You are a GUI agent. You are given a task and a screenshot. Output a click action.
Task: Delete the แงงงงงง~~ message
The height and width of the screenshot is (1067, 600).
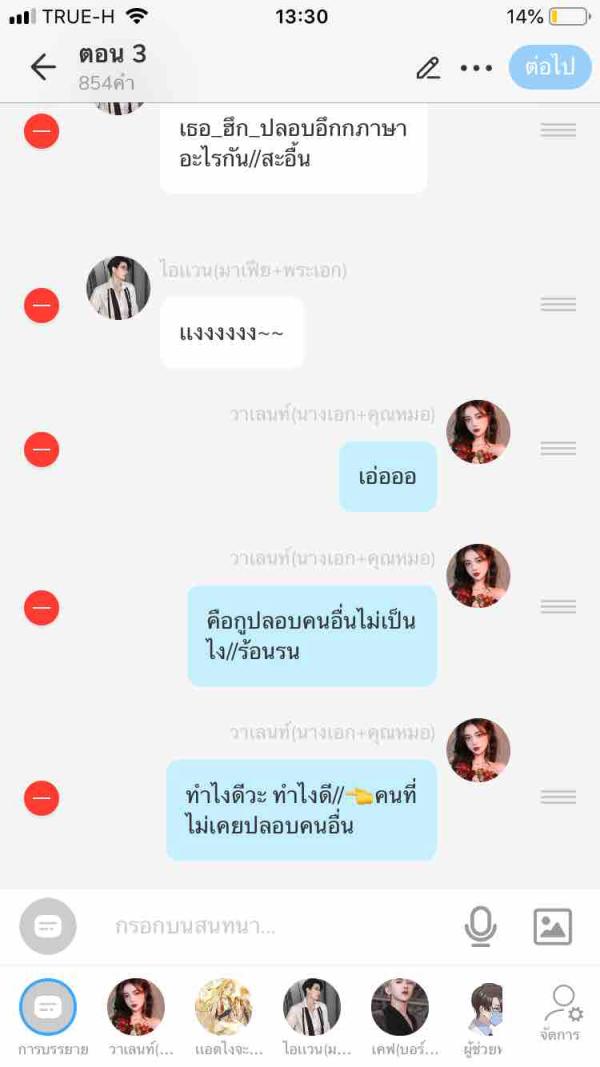(41, 305)
